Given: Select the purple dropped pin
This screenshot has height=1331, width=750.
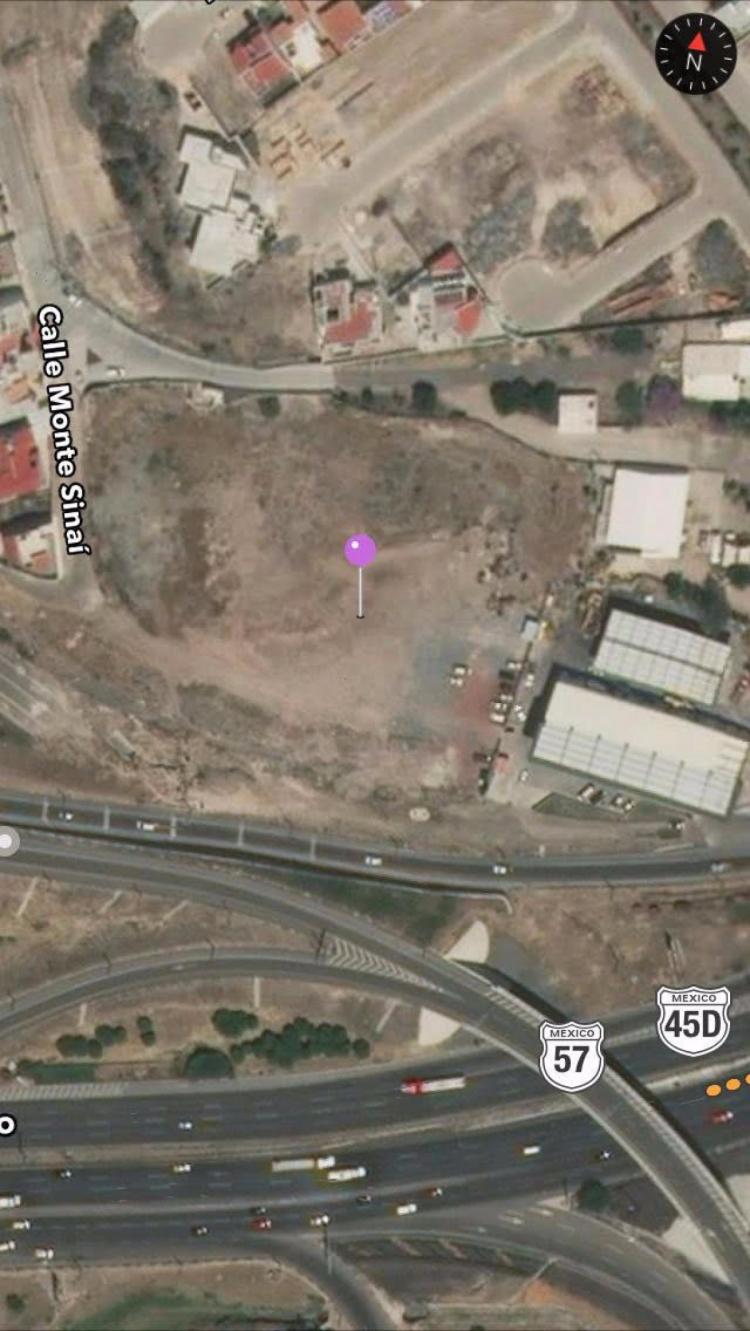Looking at the screenshot, I should (x=360, y=575).
